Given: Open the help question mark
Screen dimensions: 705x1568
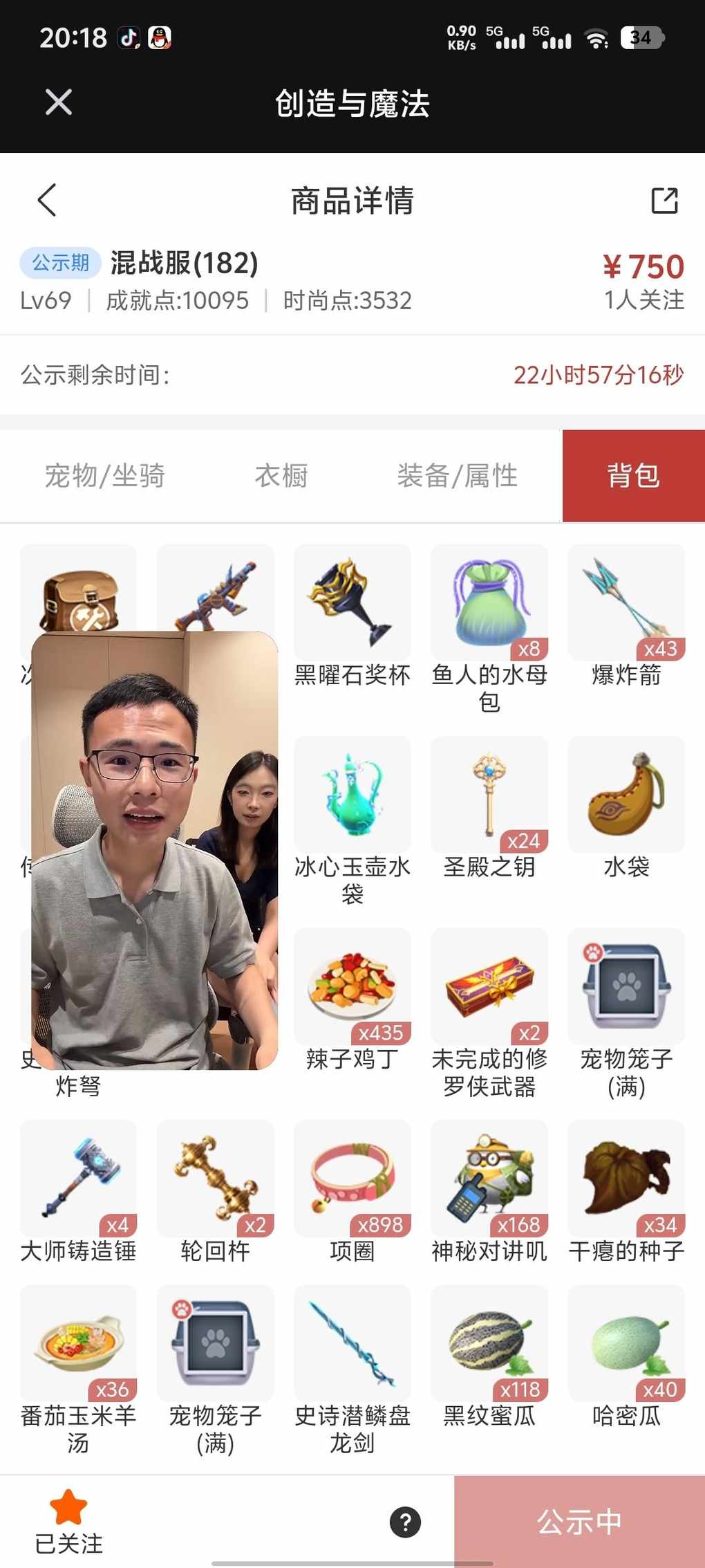Looking at the screenshot, I should [x=405, y=1522].
